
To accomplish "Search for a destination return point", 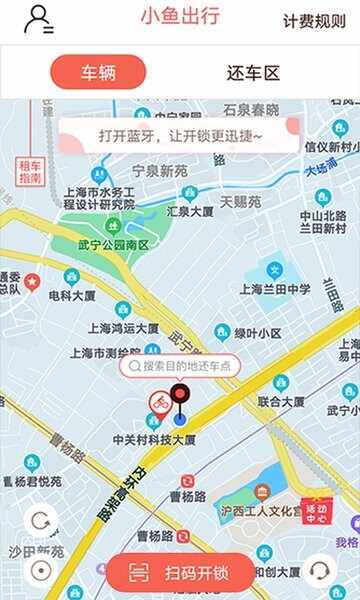I will 180,366.
